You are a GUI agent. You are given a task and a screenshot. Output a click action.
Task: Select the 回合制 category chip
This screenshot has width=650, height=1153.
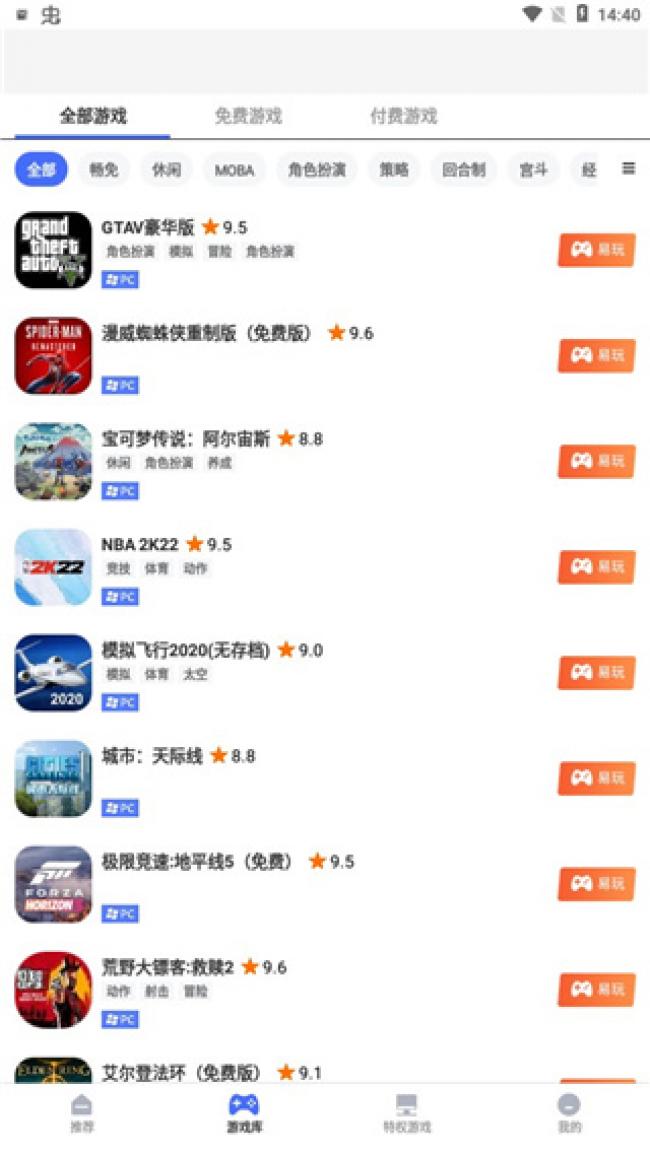464,170
